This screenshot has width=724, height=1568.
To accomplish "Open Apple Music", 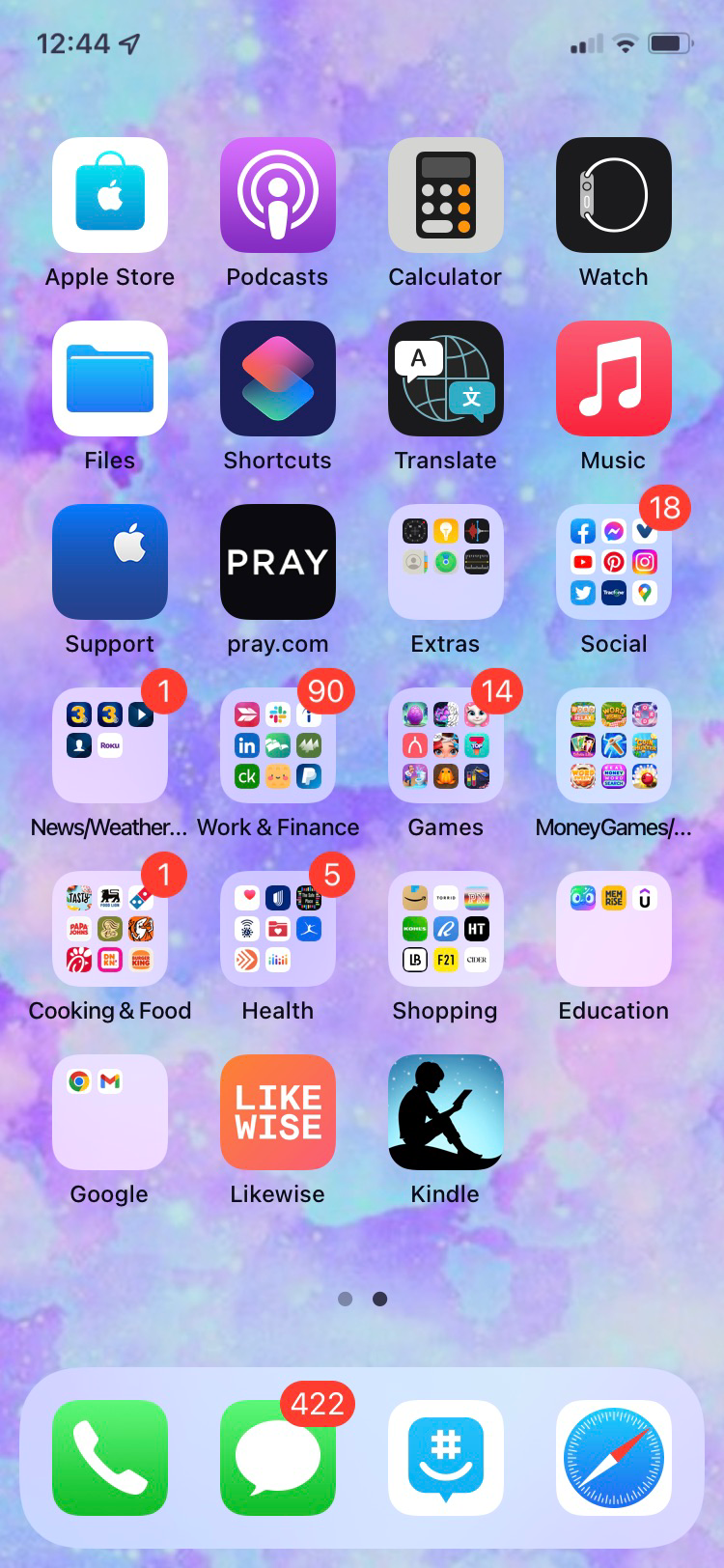I will (x=614, y=378).
